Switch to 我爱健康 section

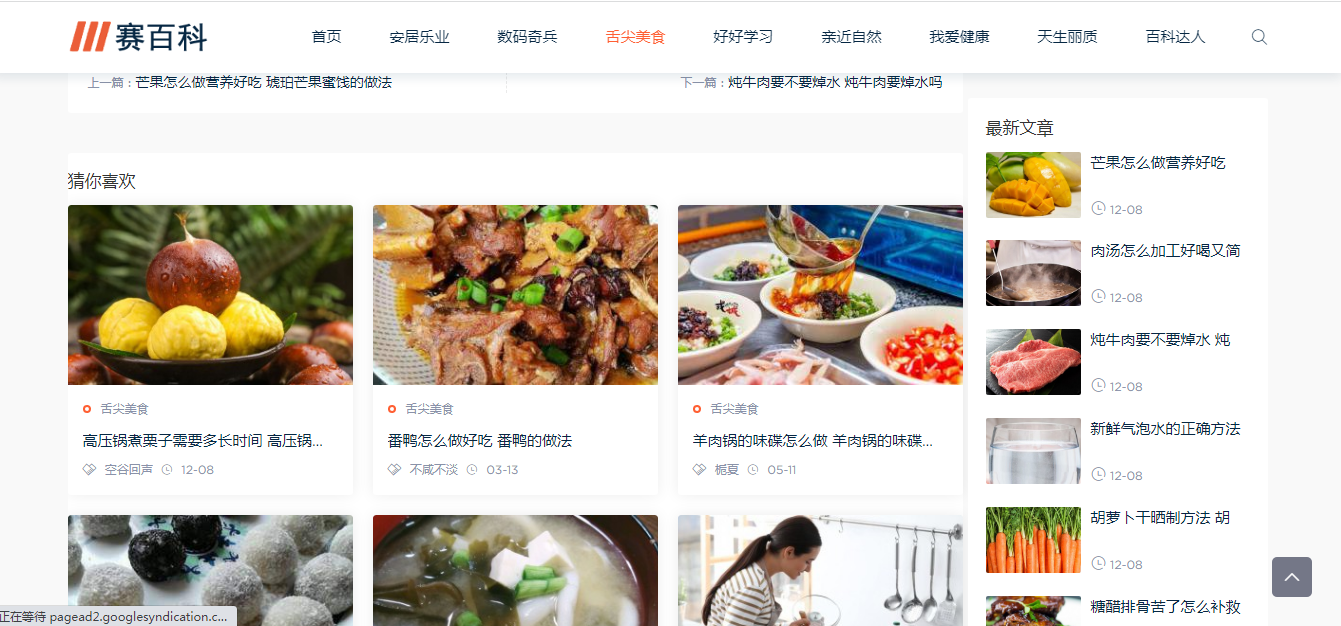pos(959,37)
